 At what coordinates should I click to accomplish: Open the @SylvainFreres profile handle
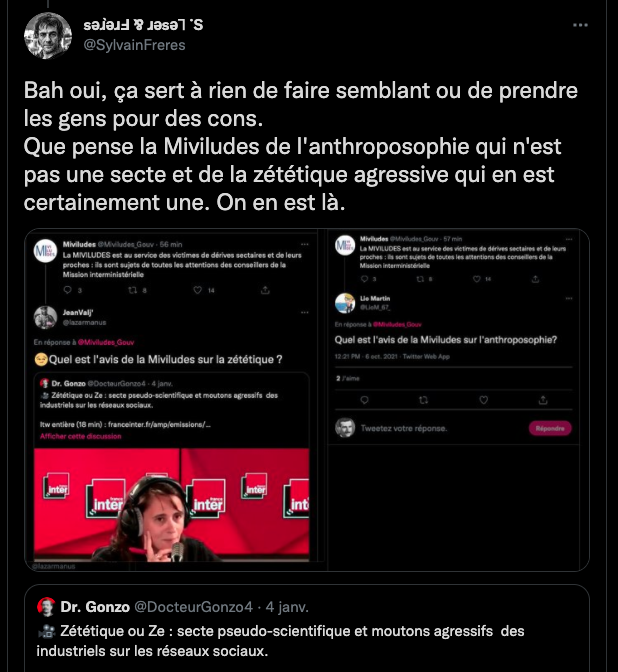134,45
